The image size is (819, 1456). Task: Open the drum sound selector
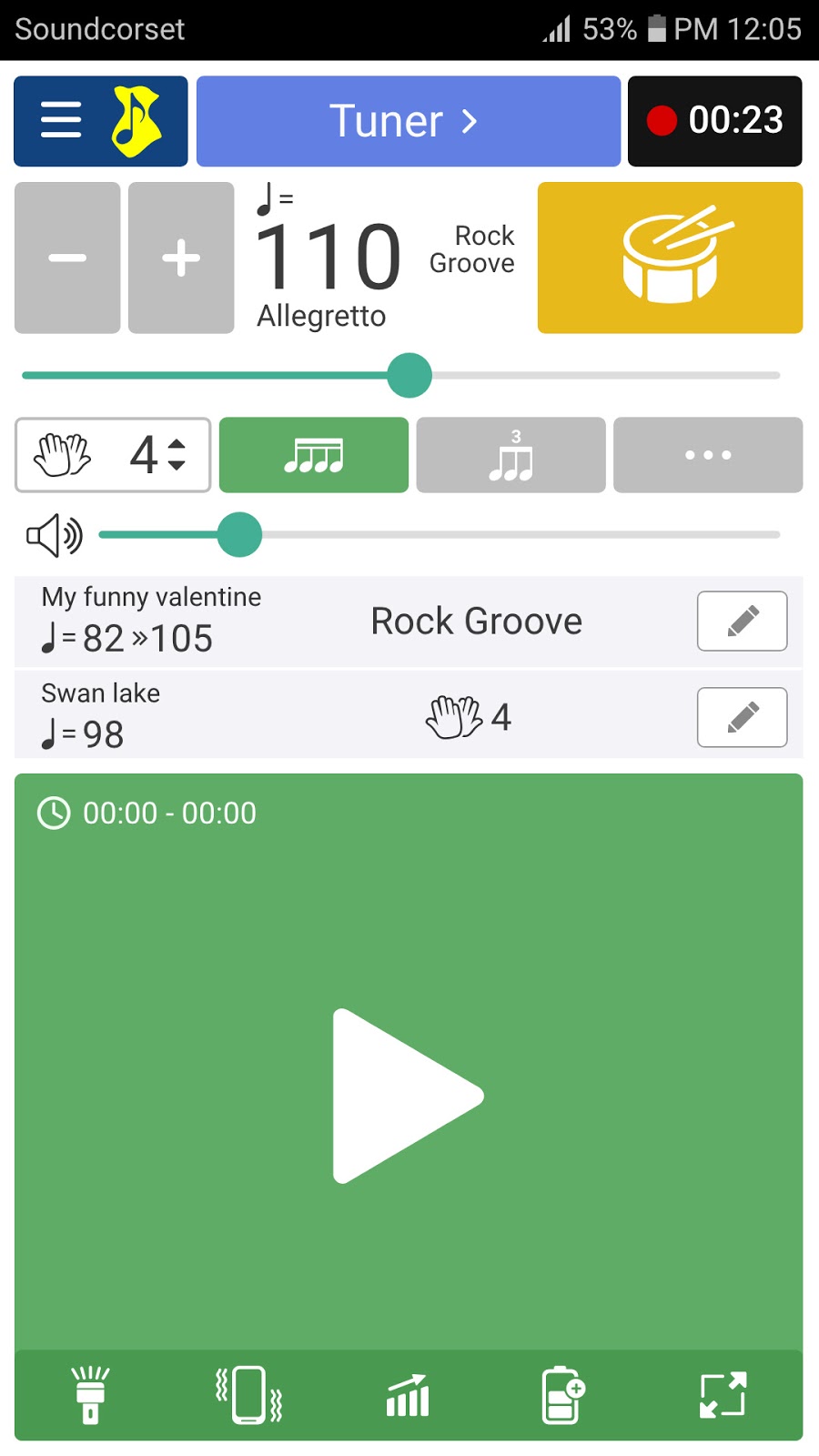[x=670, y=258]
